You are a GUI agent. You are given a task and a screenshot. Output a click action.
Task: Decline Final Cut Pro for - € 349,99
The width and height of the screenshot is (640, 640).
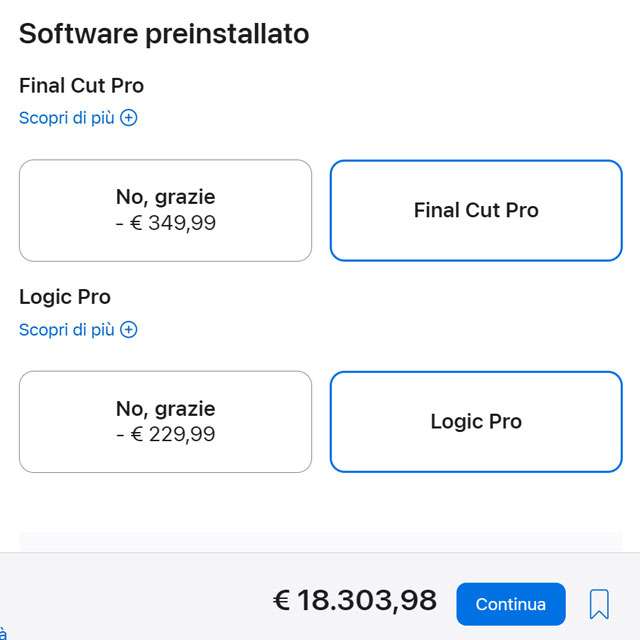pos(165,210)
